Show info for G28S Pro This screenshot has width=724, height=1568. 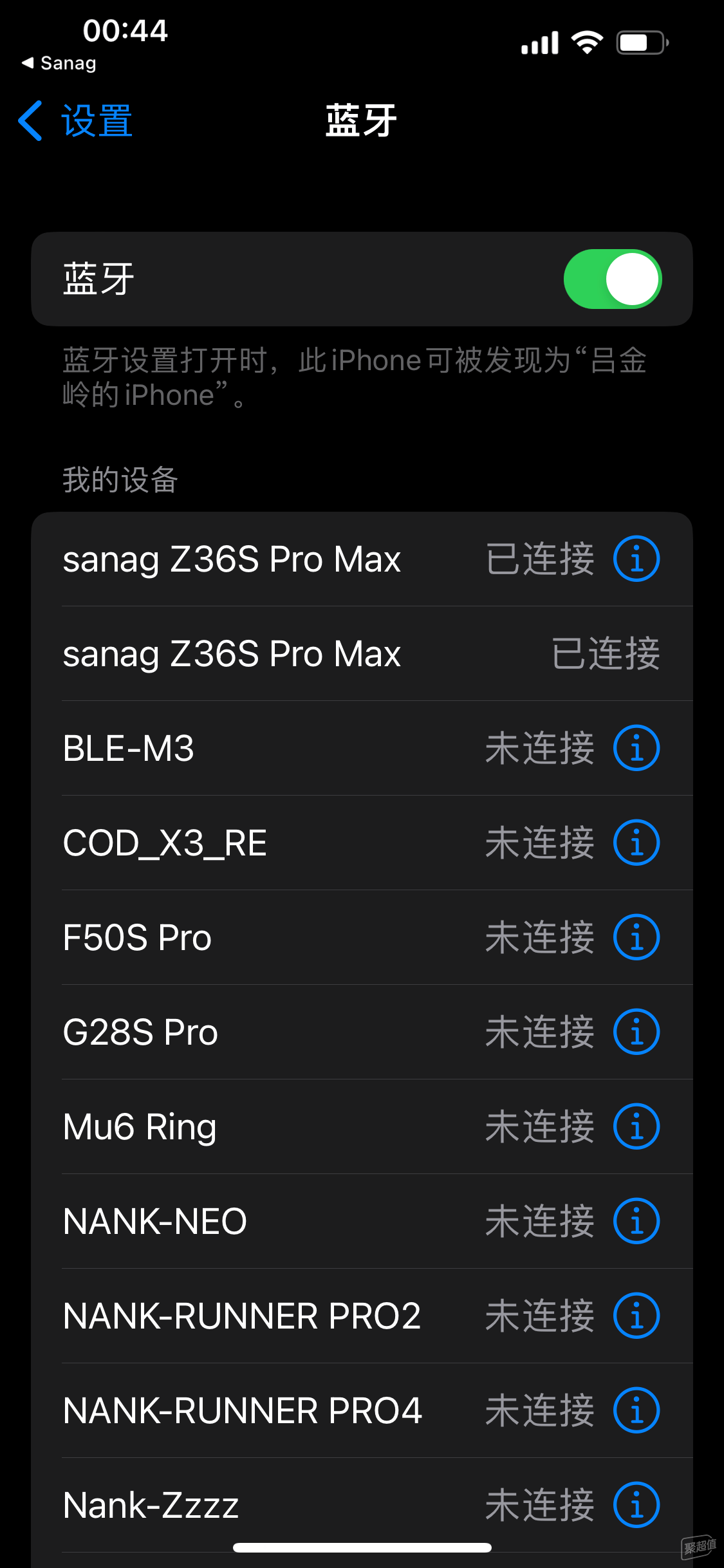pos(636,1032)
